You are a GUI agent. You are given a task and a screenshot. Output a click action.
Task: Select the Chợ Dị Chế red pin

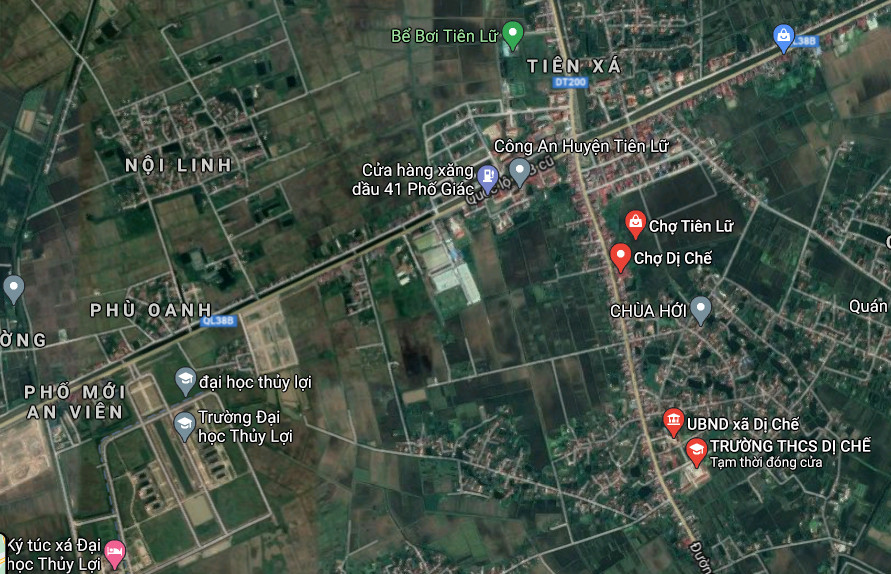pyautogui.click(x=620, y=256)
